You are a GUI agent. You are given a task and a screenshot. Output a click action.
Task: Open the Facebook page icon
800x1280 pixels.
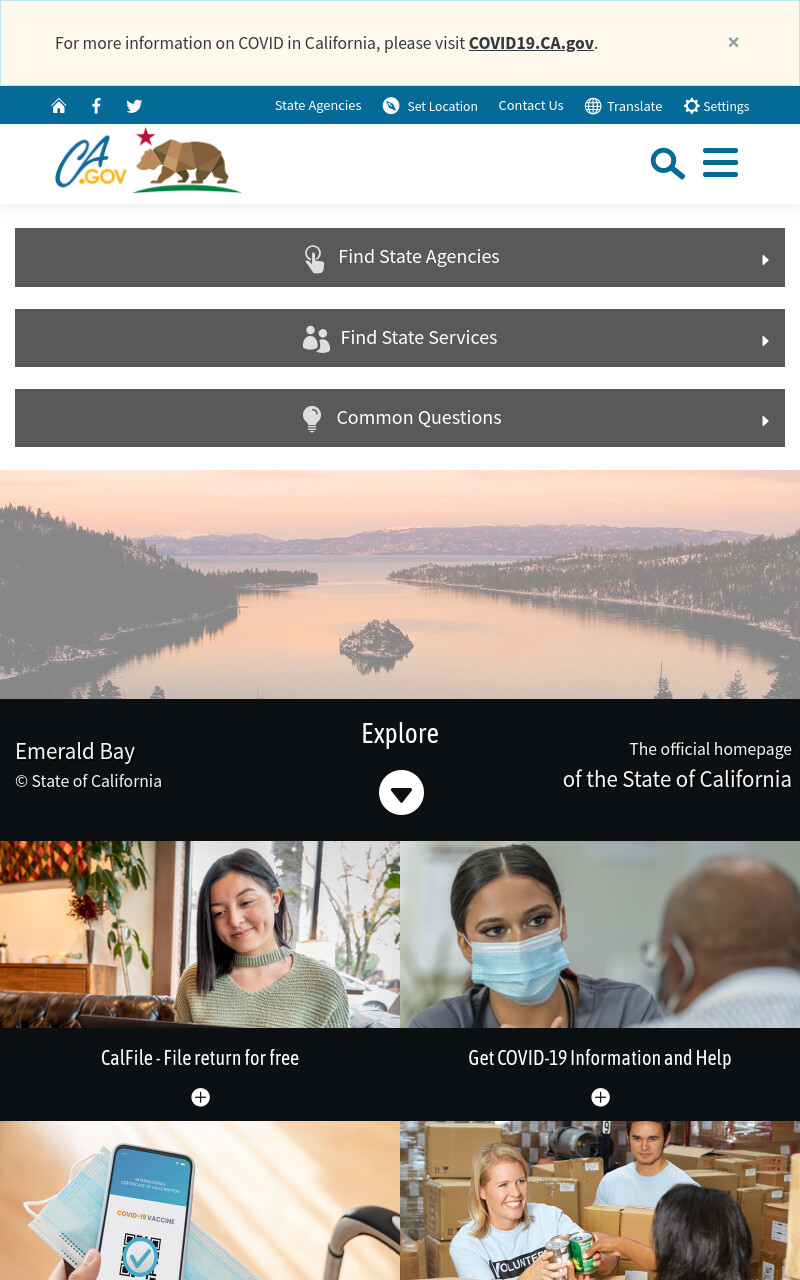tap(96, 106)
